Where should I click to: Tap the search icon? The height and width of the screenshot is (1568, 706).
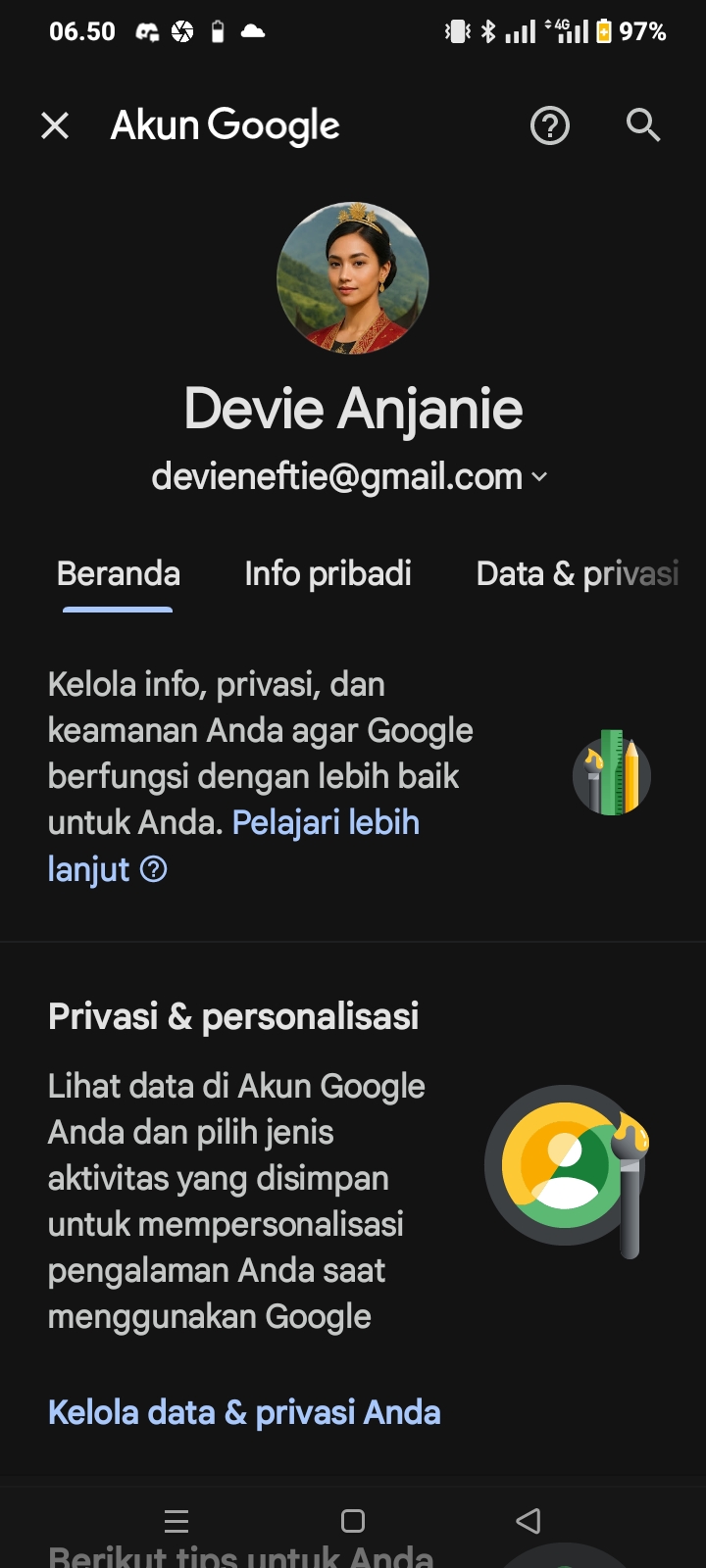click(x=643, y=125)
